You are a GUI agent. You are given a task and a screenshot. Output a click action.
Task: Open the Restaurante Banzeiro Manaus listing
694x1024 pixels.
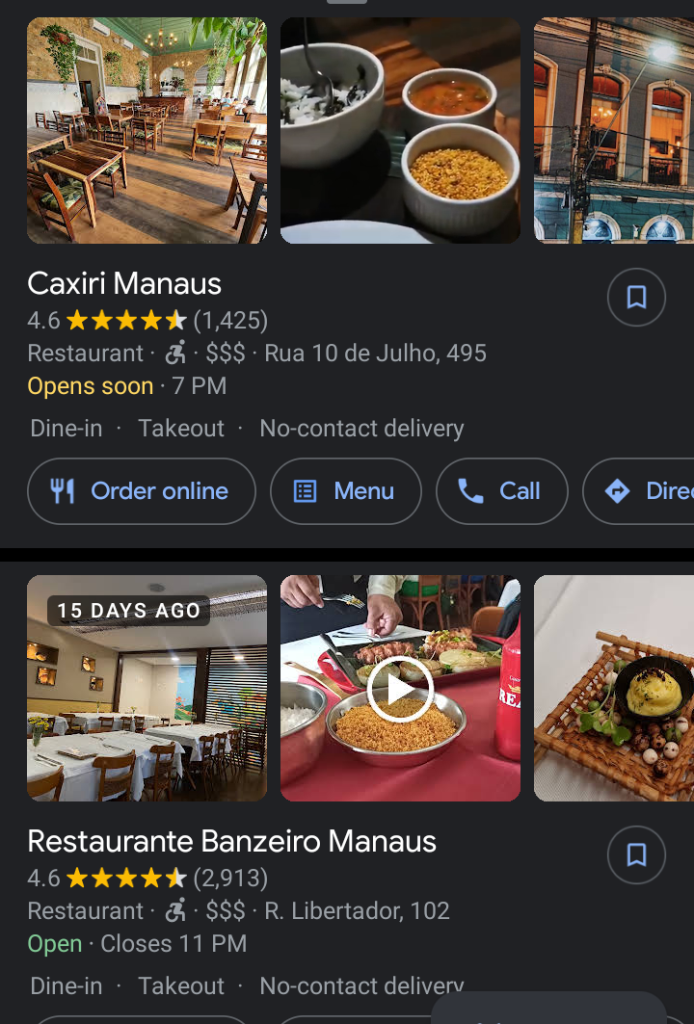tap(231, 842)
